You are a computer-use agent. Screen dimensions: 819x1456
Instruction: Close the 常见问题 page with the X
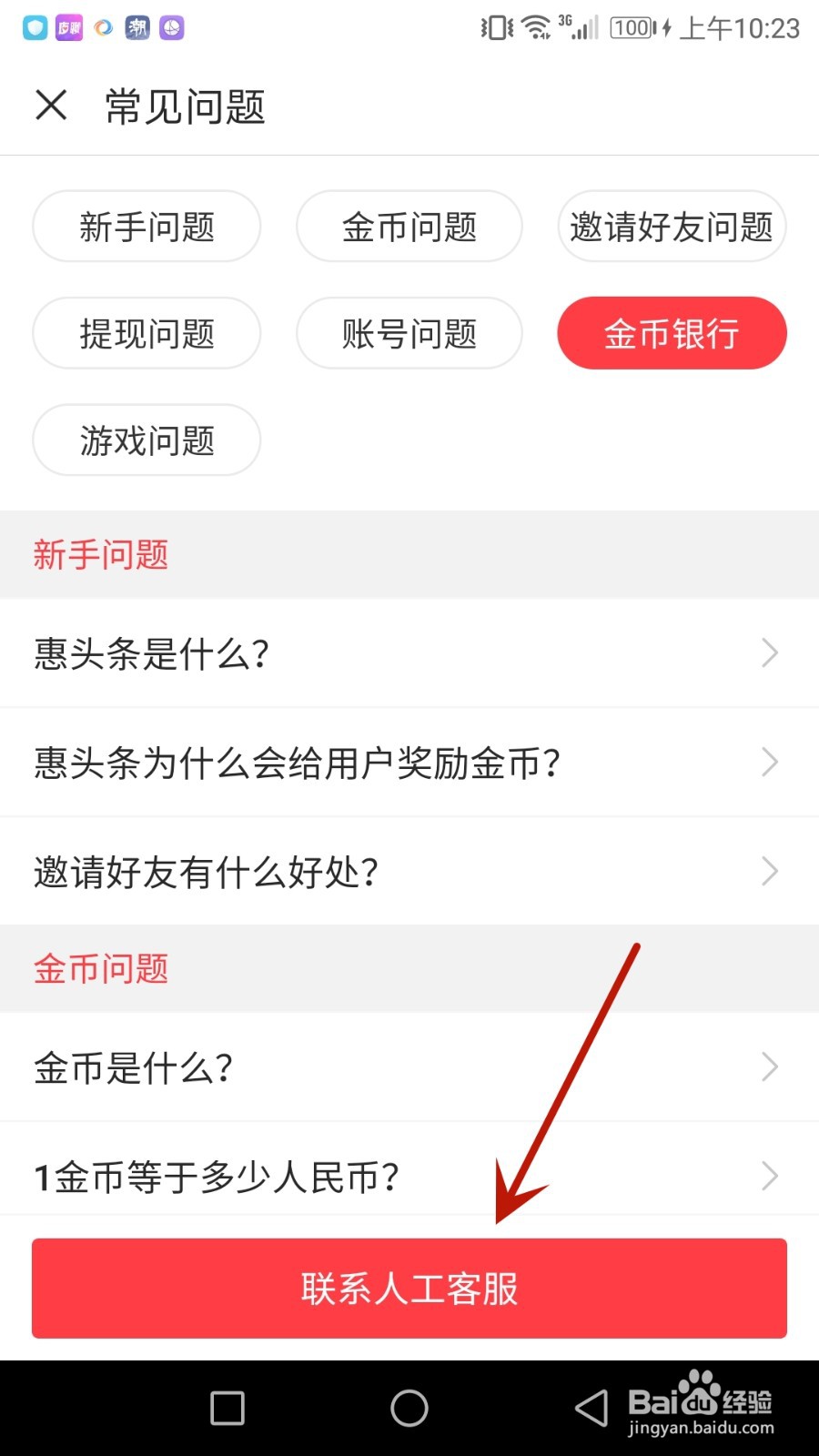[x=52, y=105]
